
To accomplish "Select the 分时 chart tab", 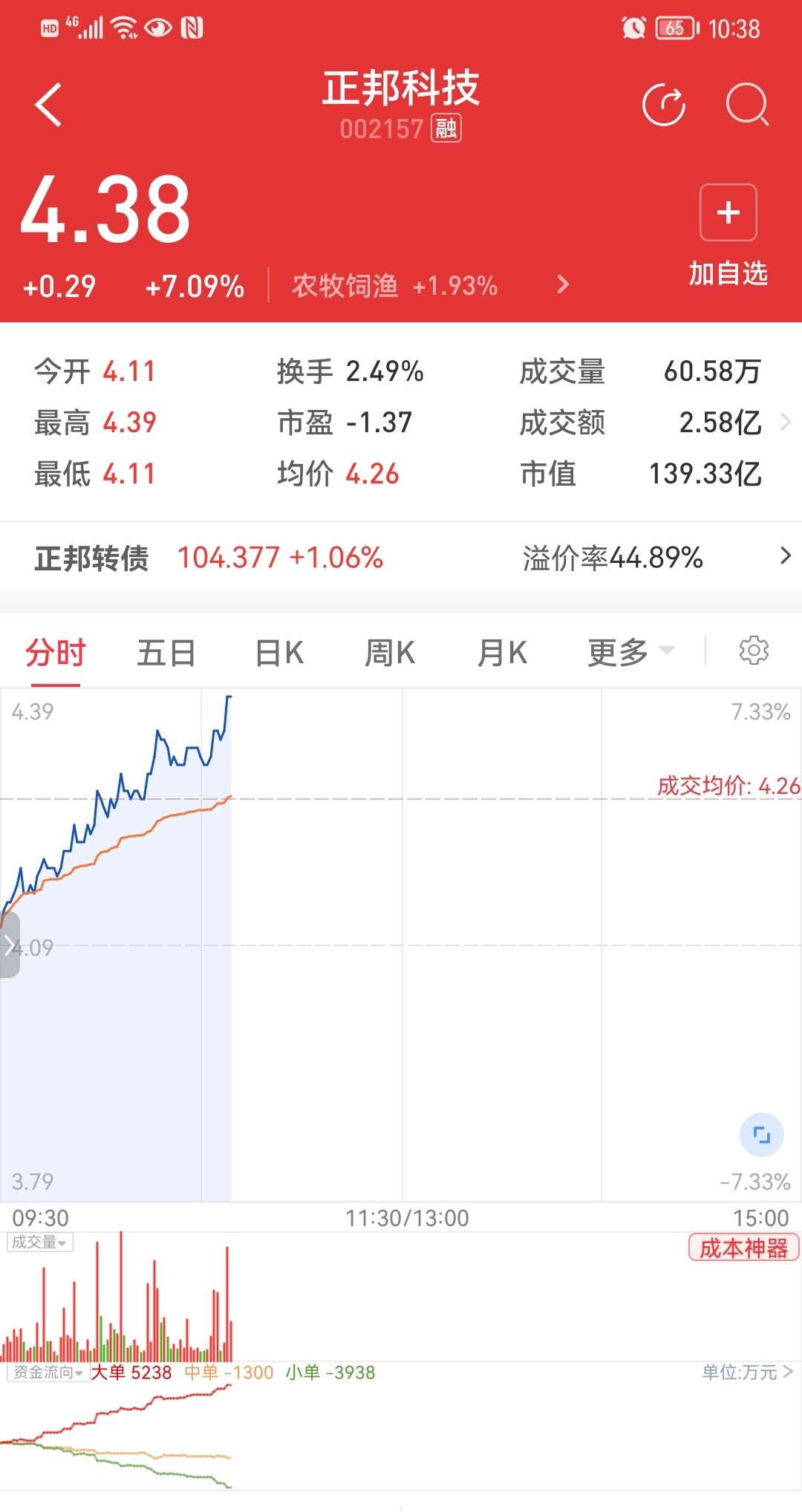I will (56, 654).
